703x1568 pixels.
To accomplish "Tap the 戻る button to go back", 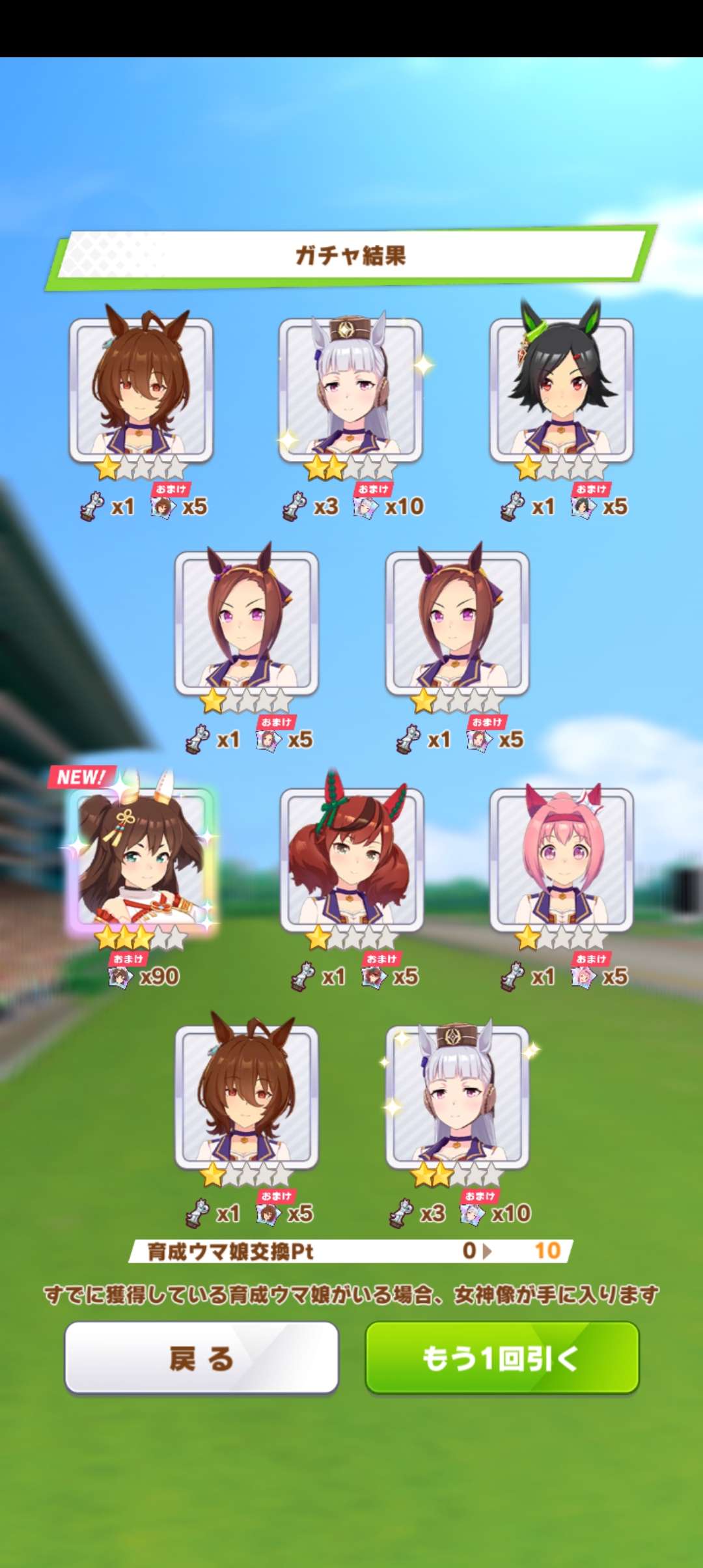I will point(201,1358).
